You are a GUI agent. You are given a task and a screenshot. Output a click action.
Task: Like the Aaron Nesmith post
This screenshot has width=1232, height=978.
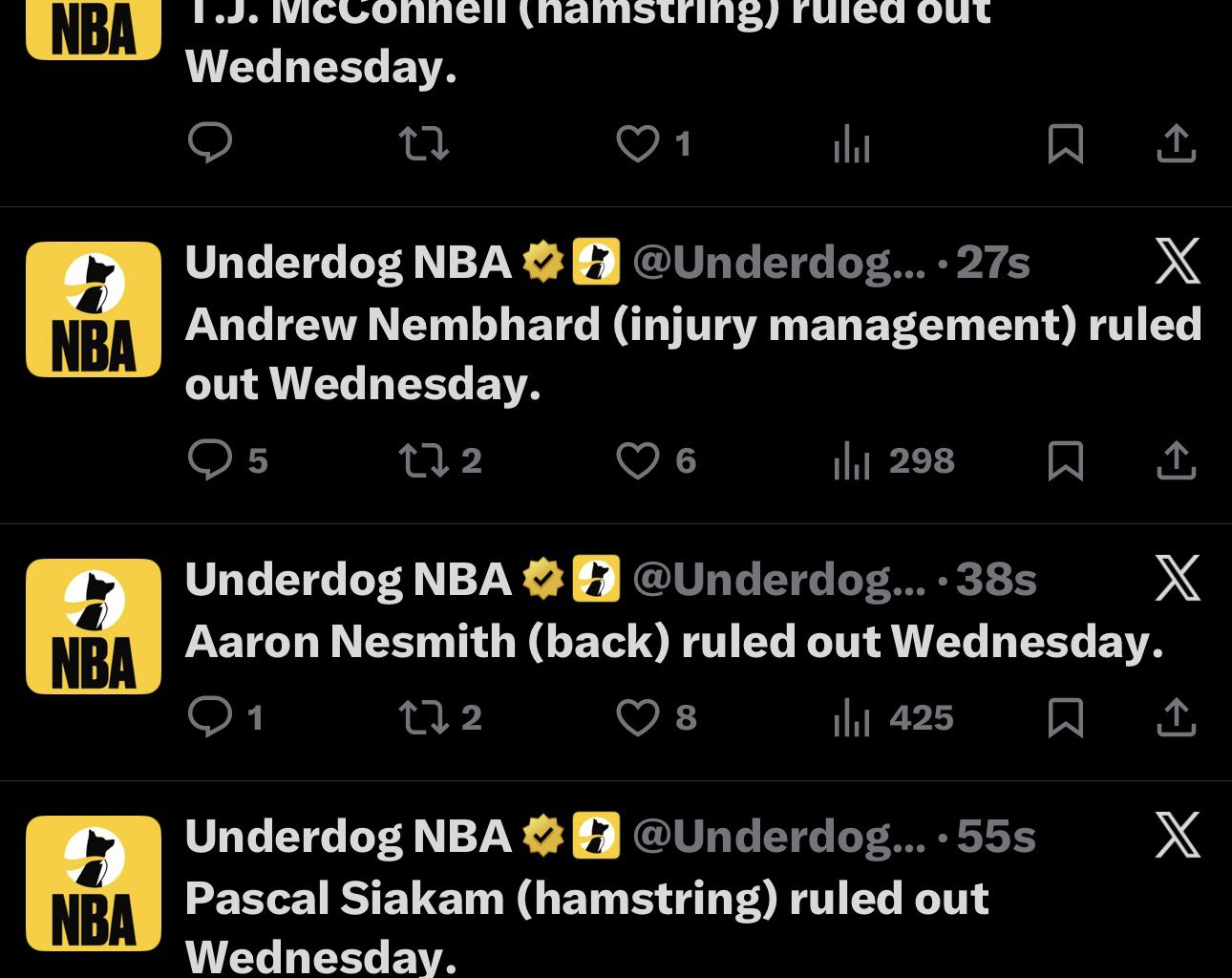pyautogui.click(x=638, y=718)
